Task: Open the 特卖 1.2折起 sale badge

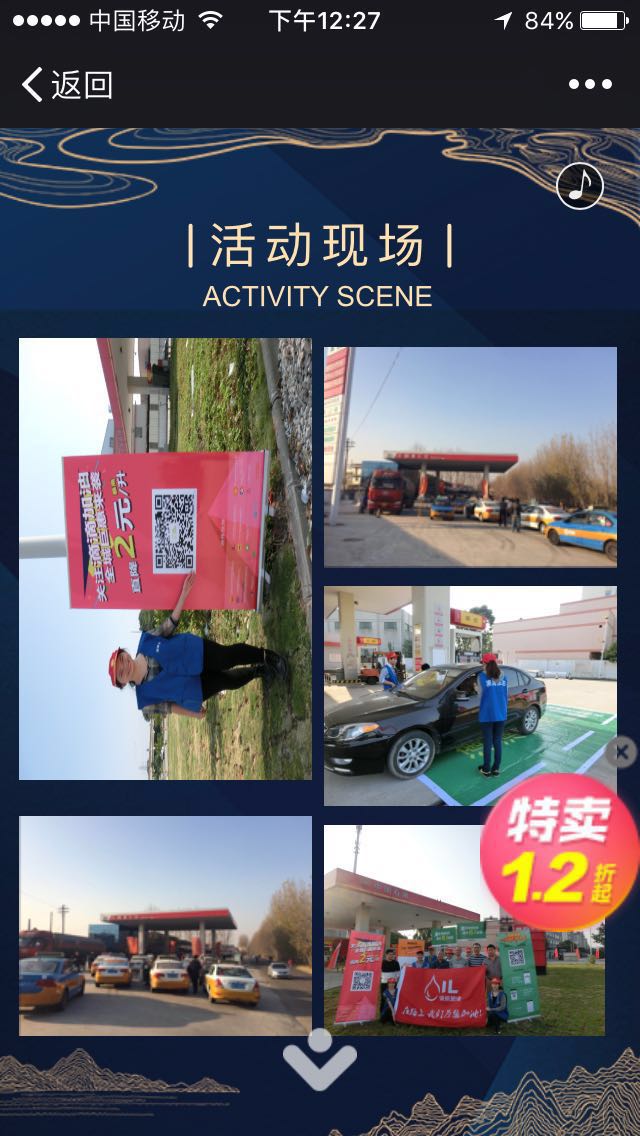Action: click(x=560, y=852)
